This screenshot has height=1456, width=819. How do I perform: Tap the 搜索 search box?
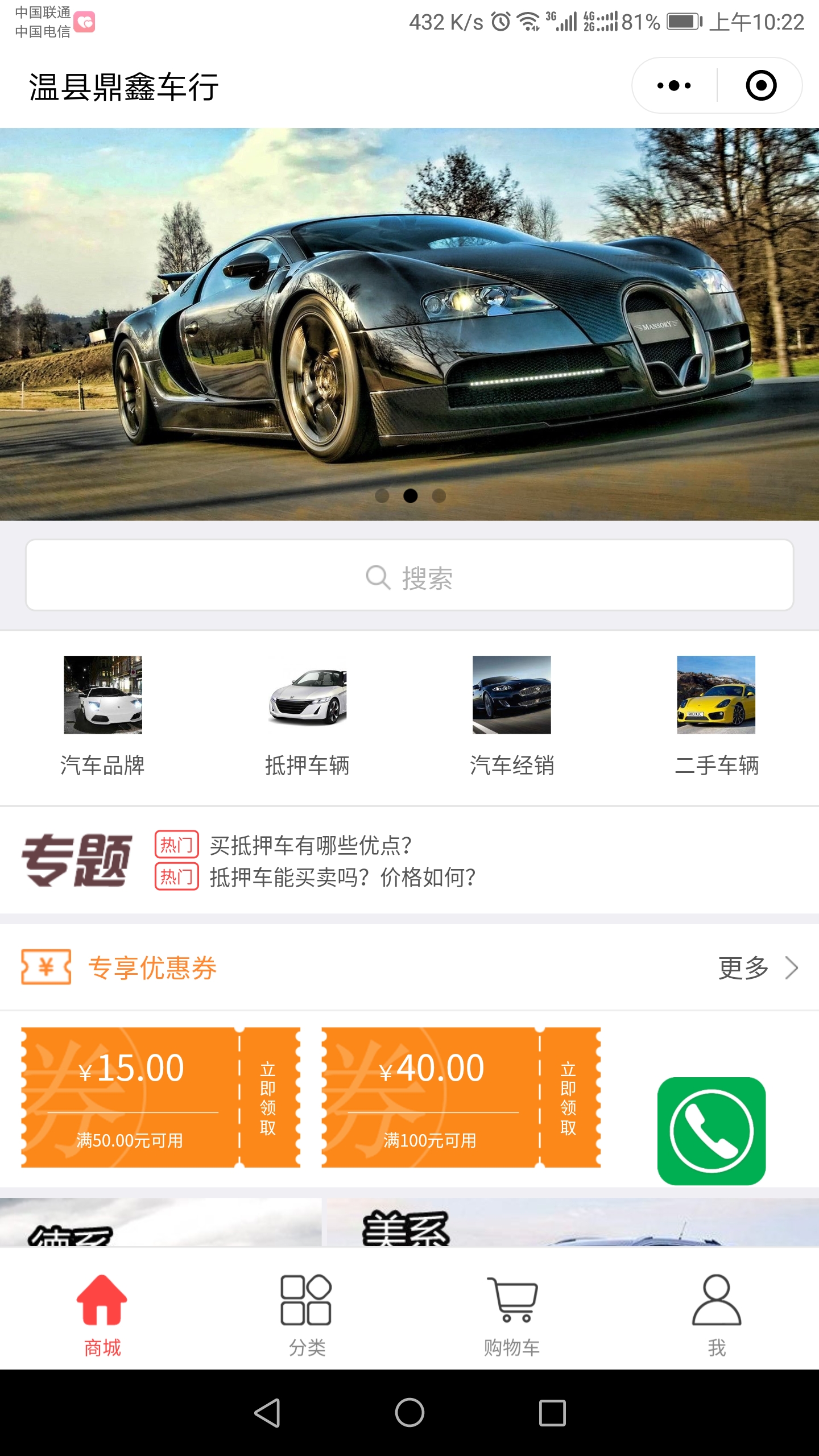(409, 576)
